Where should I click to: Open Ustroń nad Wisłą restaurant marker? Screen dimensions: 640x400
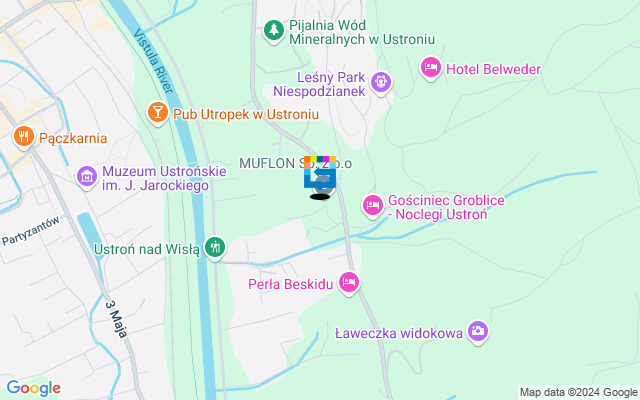pyautogui.click(x=214, y=247)
